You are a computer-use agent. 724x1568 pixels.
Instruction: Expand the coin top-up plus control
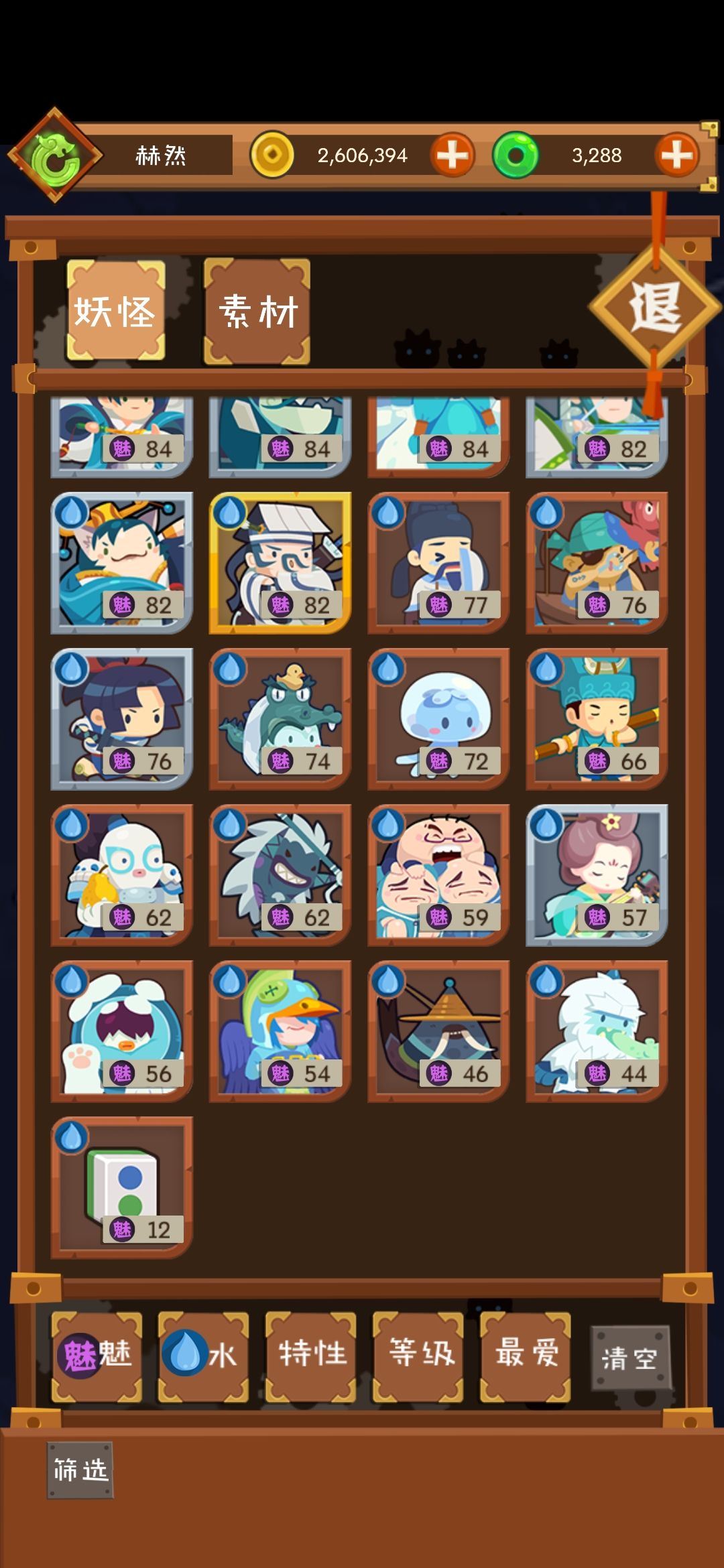[452, 155]
